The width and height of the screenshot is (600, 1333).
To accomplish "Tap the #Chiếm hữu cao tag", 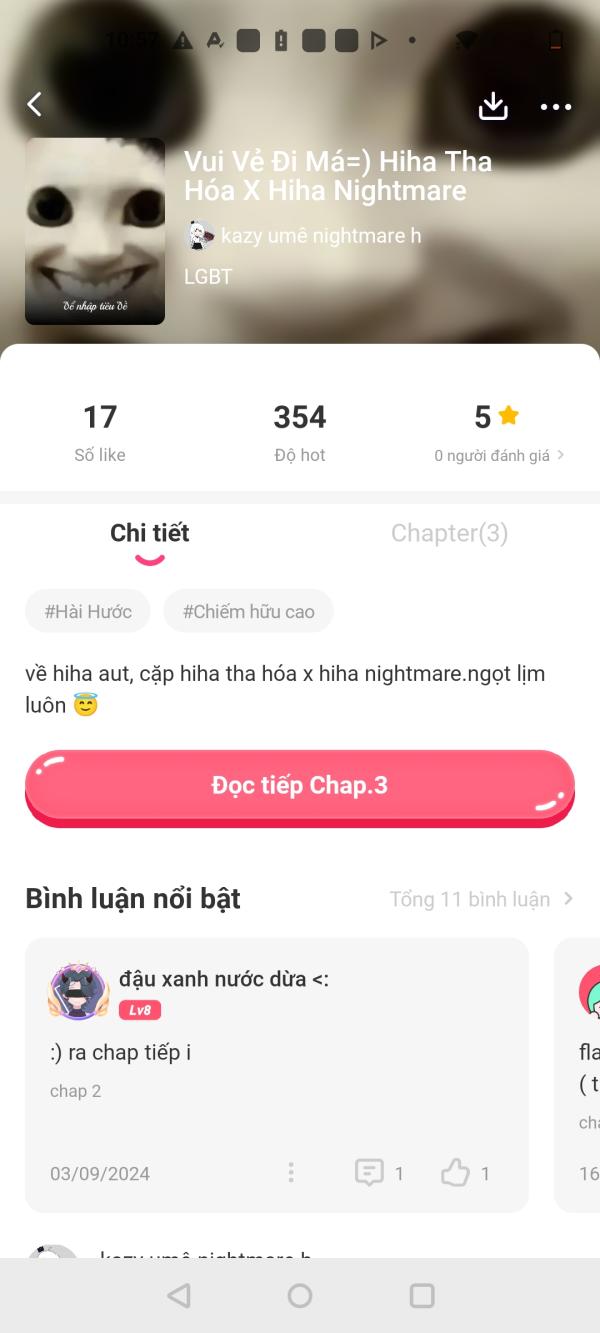I will pyautogui.click(x=248, y=611).
